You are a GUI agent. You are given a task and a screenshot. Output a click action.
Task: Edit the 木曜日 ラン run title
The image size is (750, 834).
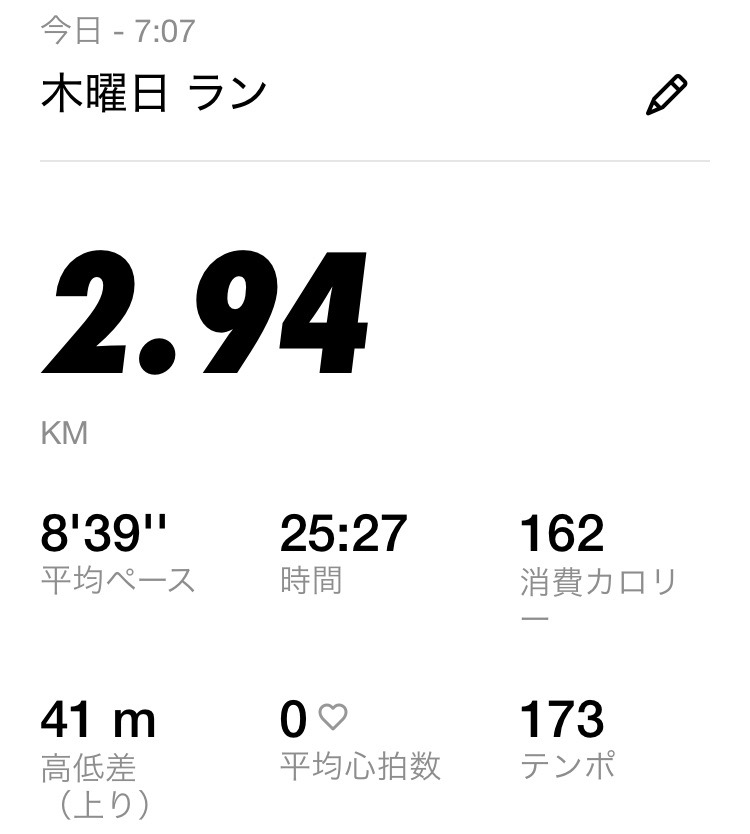(x=666, y=96)
